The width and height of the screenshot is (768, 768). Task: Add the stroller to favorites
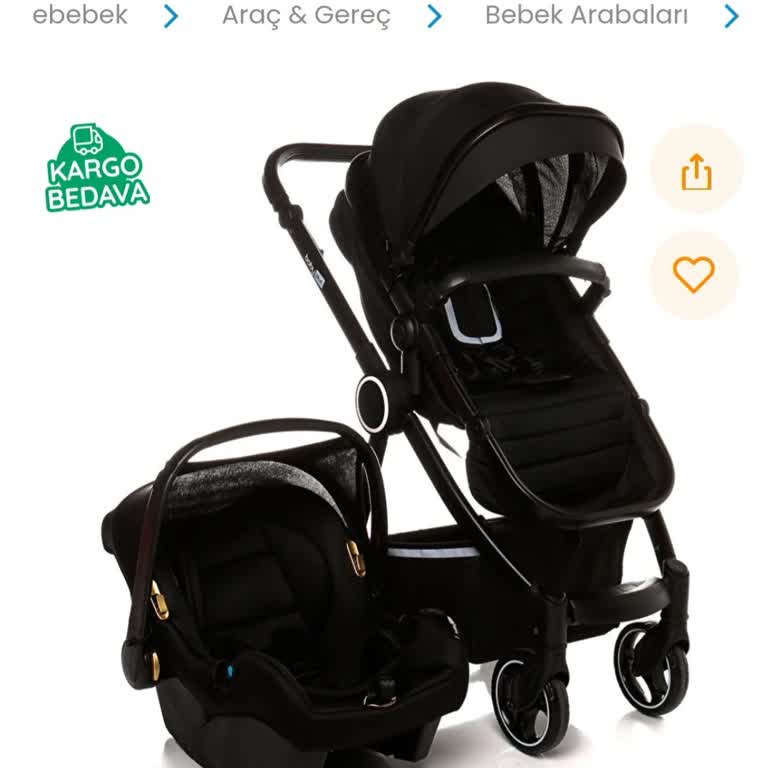coord(694,275)
